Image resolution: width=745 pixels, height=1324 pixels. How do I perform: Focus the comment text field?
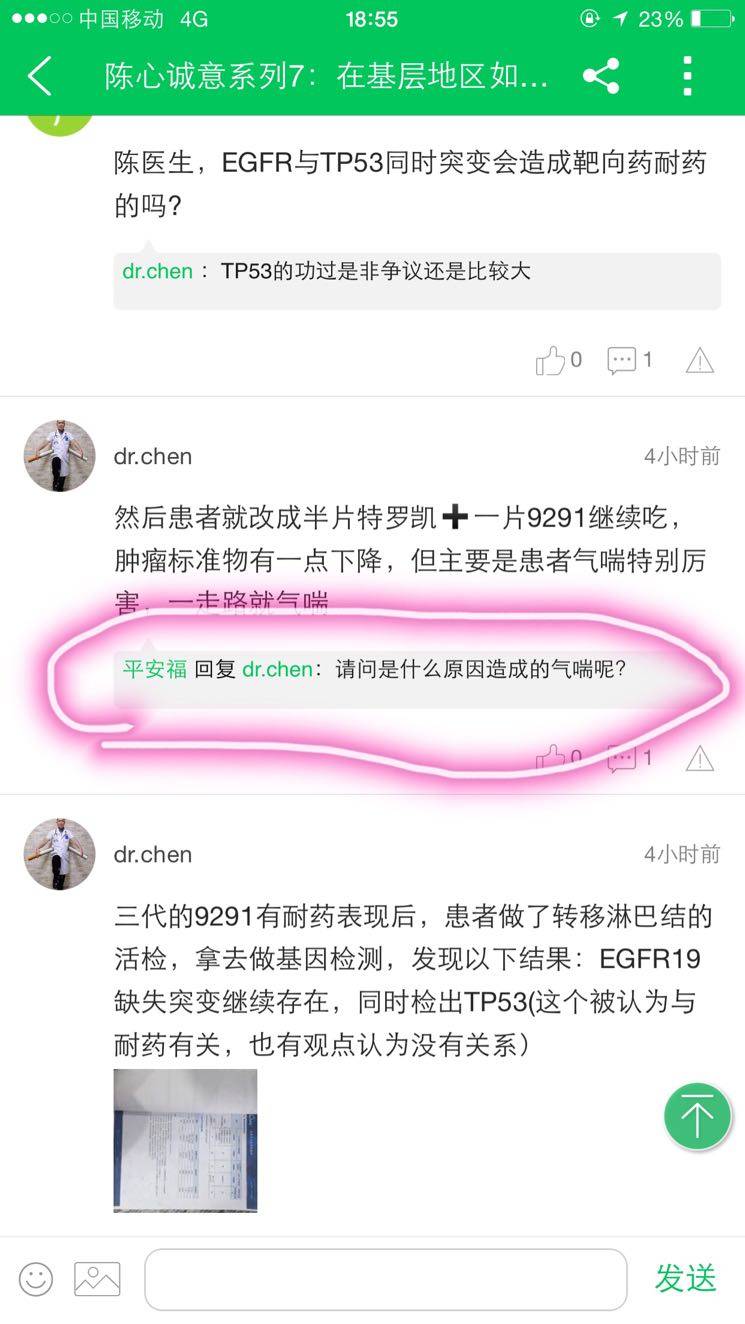point(385,1279)
